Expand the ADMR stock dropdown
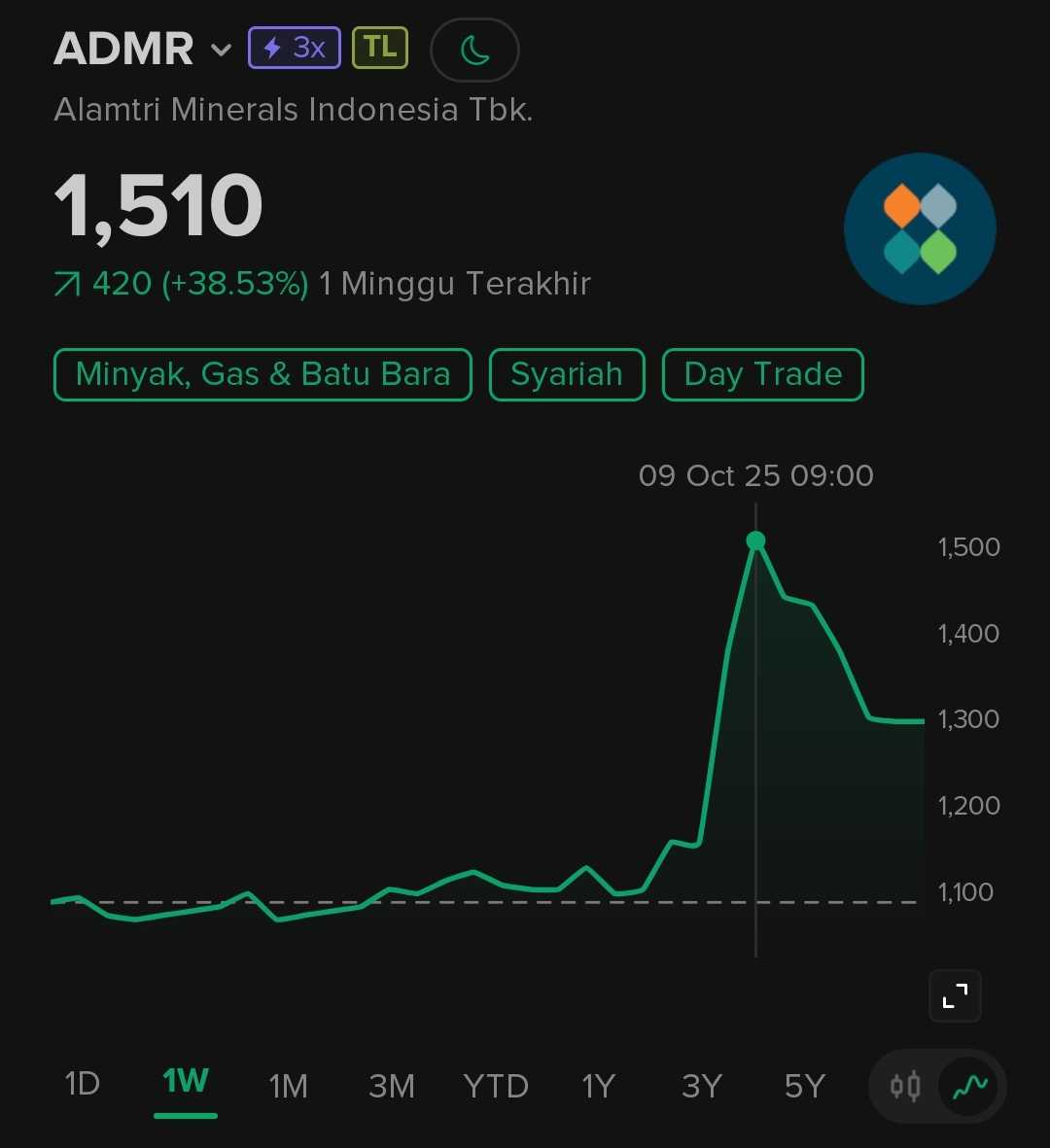The width and height of the screenshot is (1050, 1148). click(222, 50)
